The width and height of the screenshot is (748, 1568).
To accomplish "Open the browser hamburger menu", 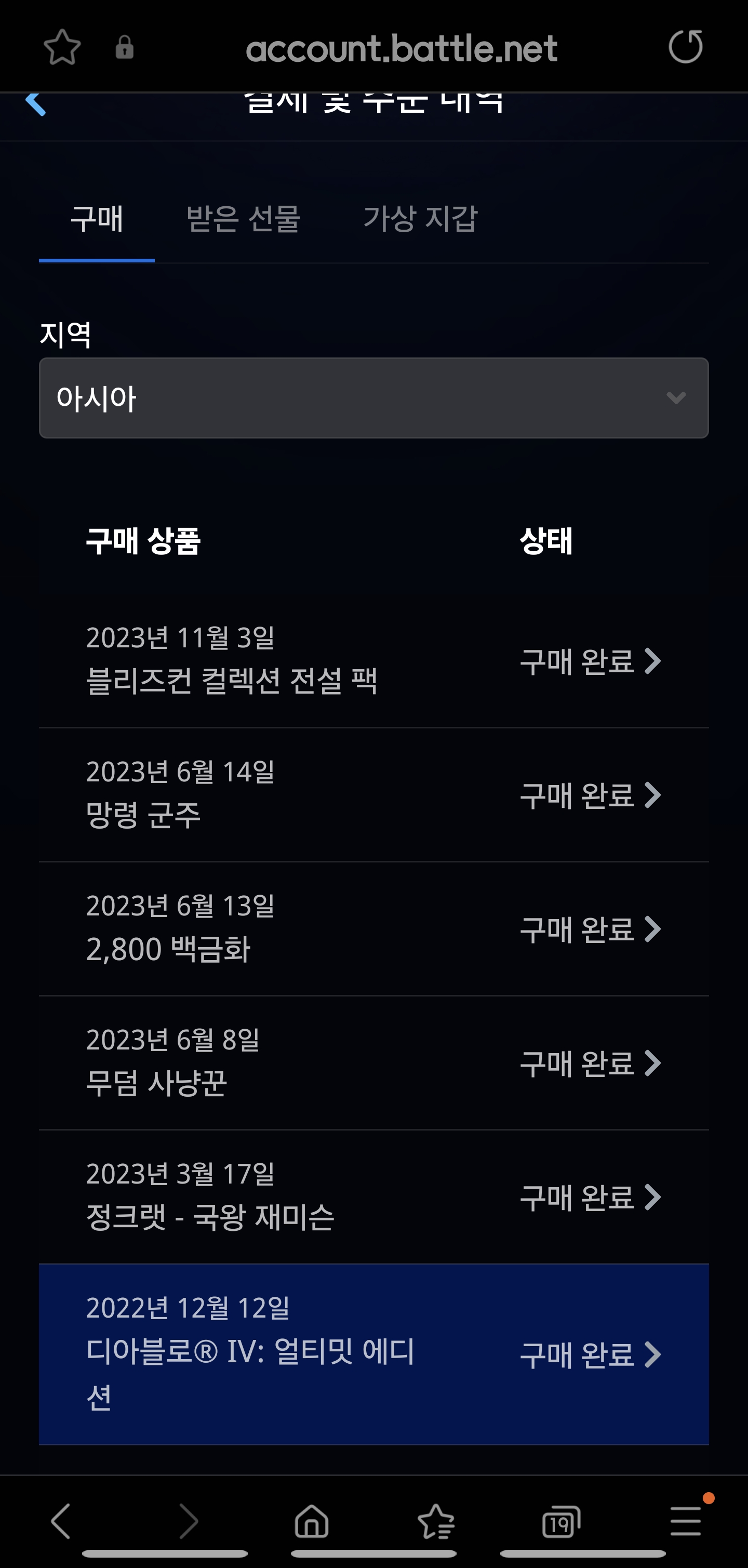I will pyautogui.click(x=686, y=1521).
